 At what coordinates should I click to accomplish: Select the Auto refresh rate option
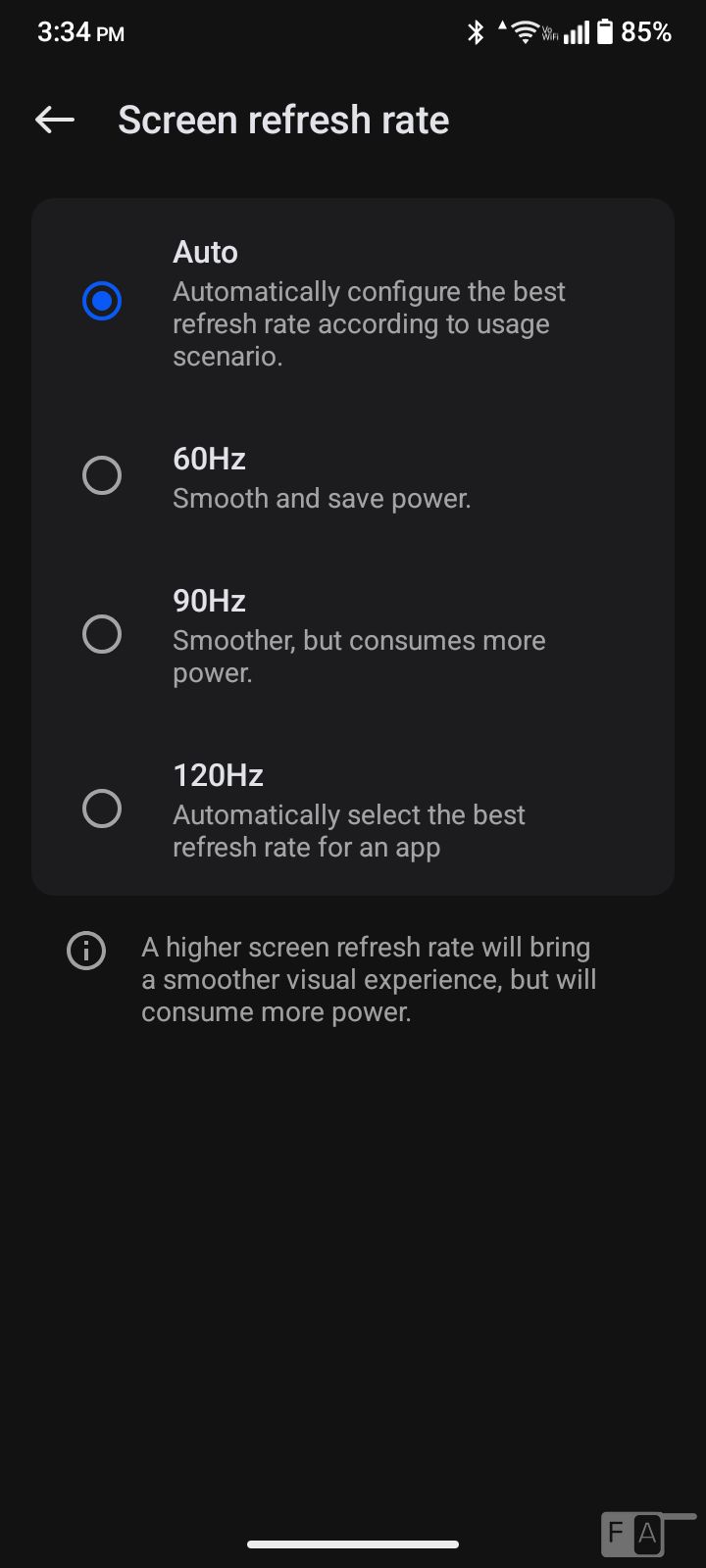tap(102, 301)
